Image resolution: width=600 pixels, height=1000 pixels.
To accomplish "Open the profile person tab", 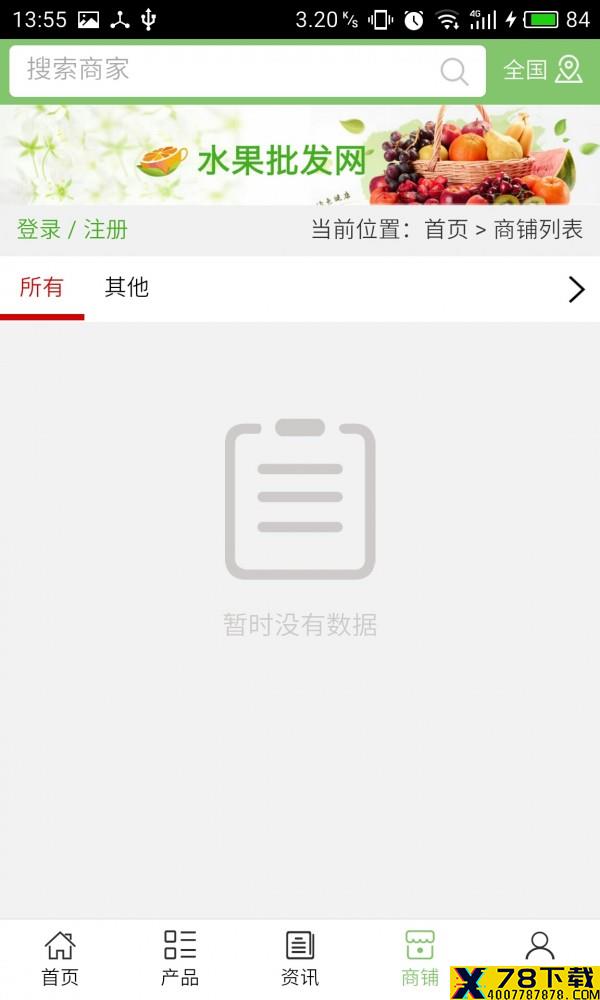I will (x=540, y=946).
